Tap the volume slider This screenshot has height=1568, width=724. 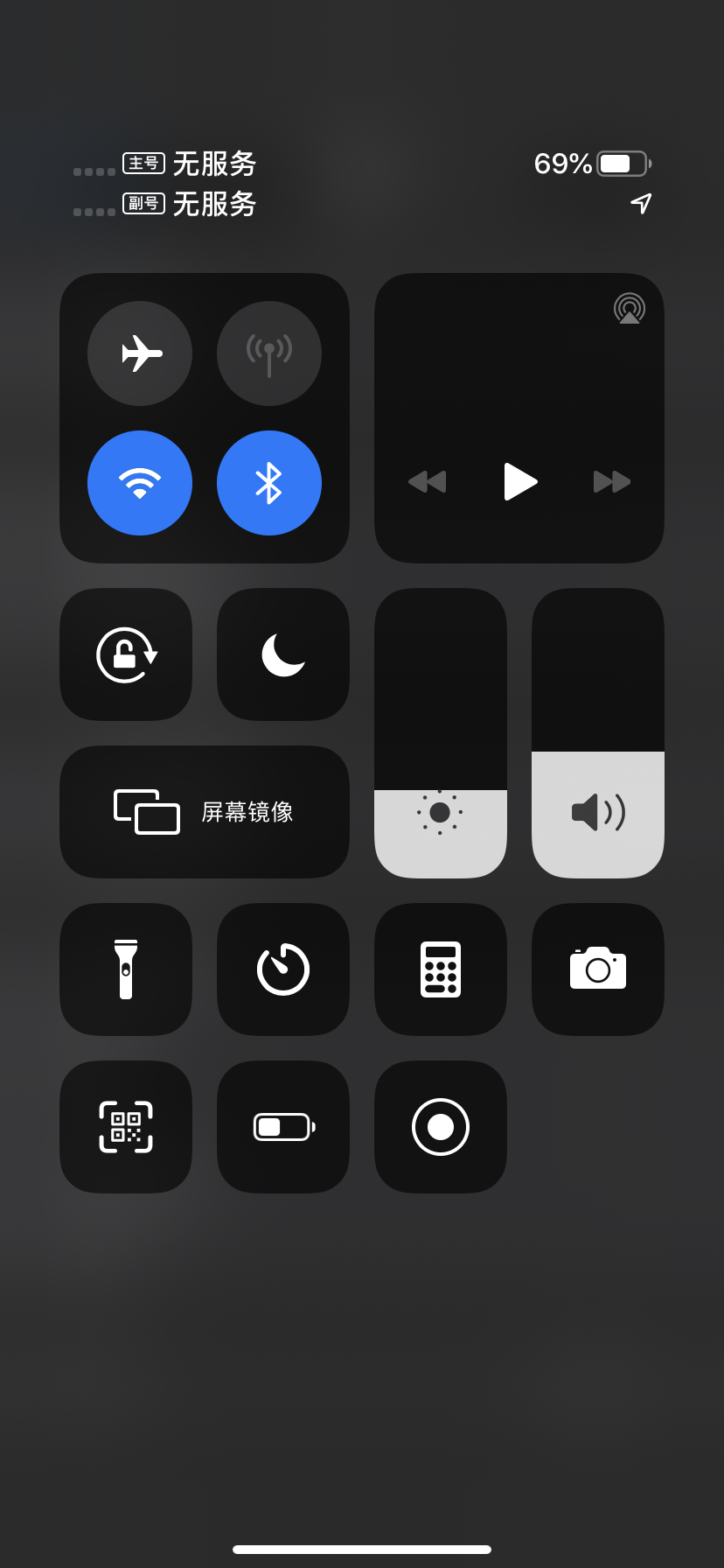[598, 733]
